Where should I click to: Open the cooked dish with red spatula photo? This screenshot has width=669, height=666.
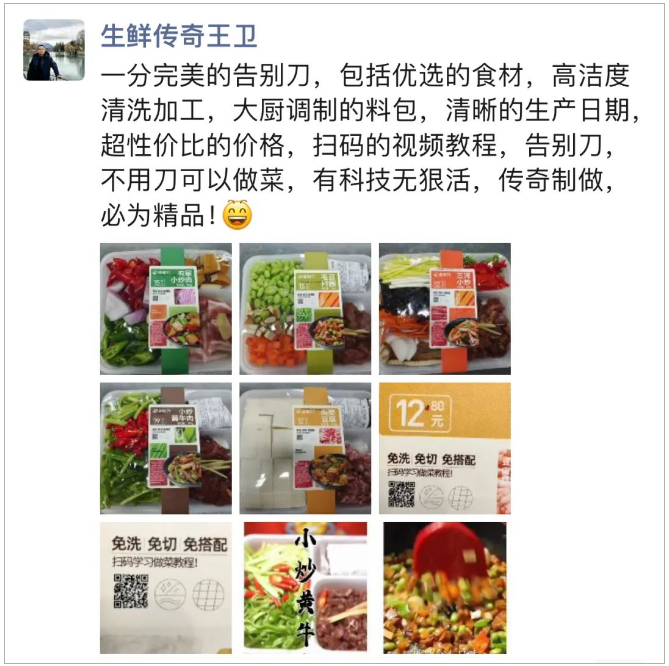444,587
